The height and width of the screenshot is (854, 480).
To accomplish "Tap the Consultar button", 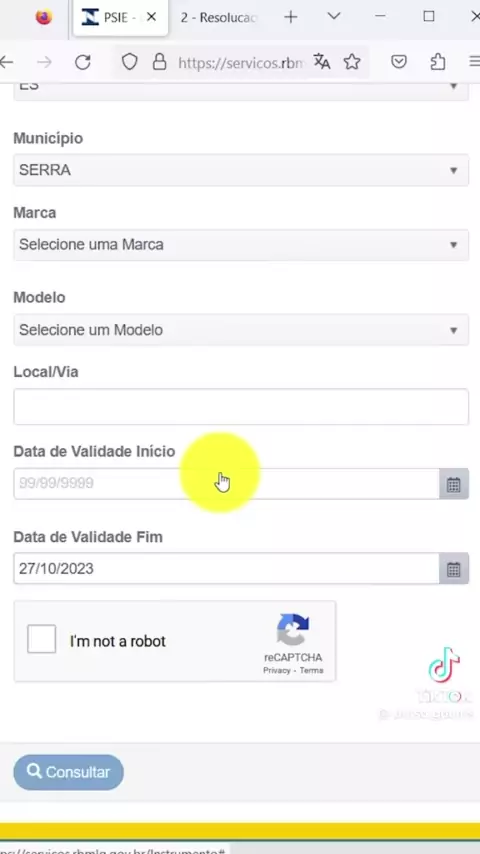I will point(69,772).
